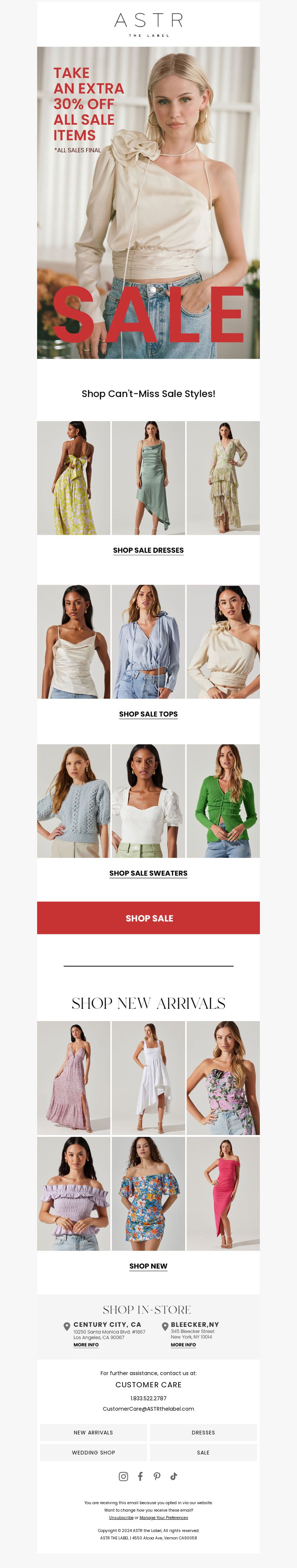Screen dimensions: 297x1568
Task: Open the Dresses footer button
Action: click(203, 1432)
